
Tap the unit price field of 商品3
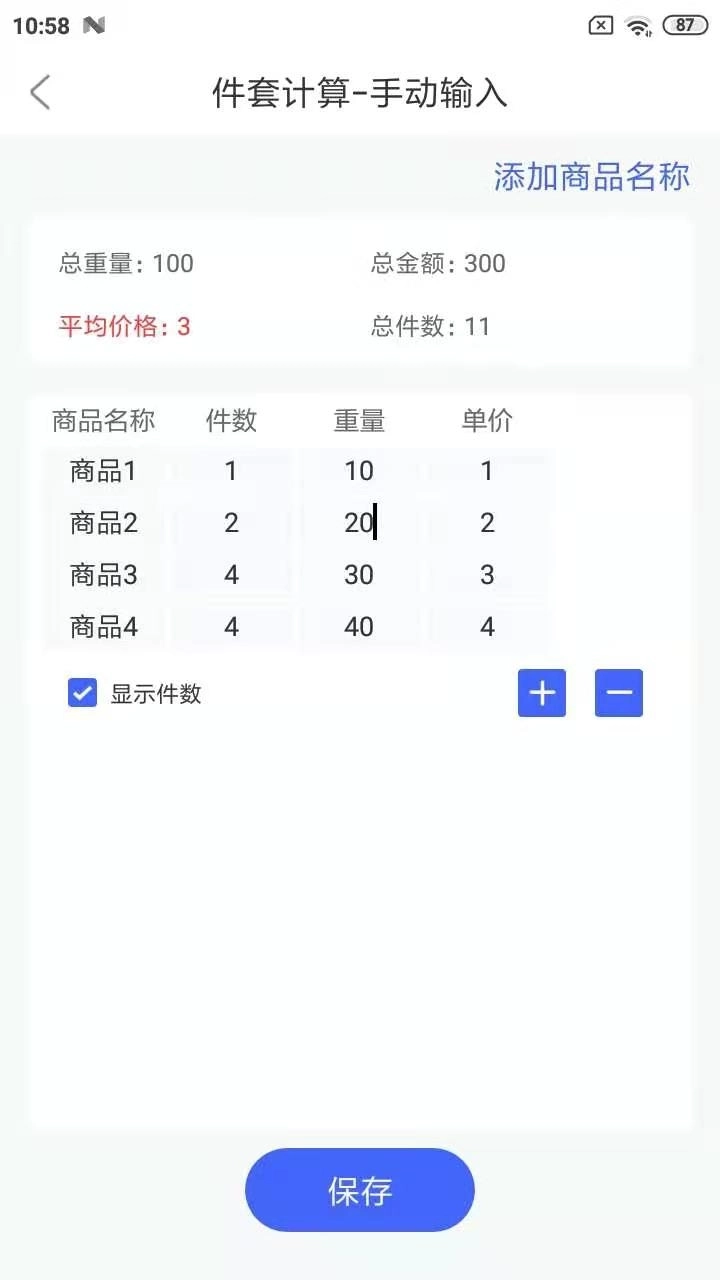click(x=487, y=574)
